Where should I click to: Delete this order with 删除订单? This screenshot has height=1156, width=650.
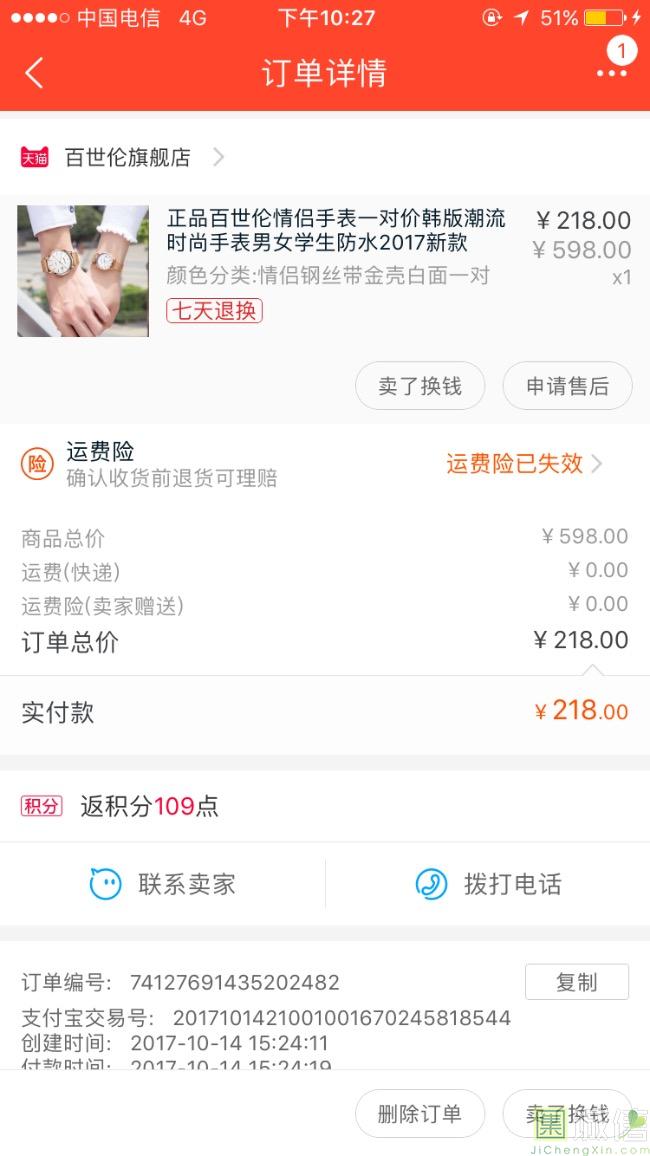(x=420, y=1114)
